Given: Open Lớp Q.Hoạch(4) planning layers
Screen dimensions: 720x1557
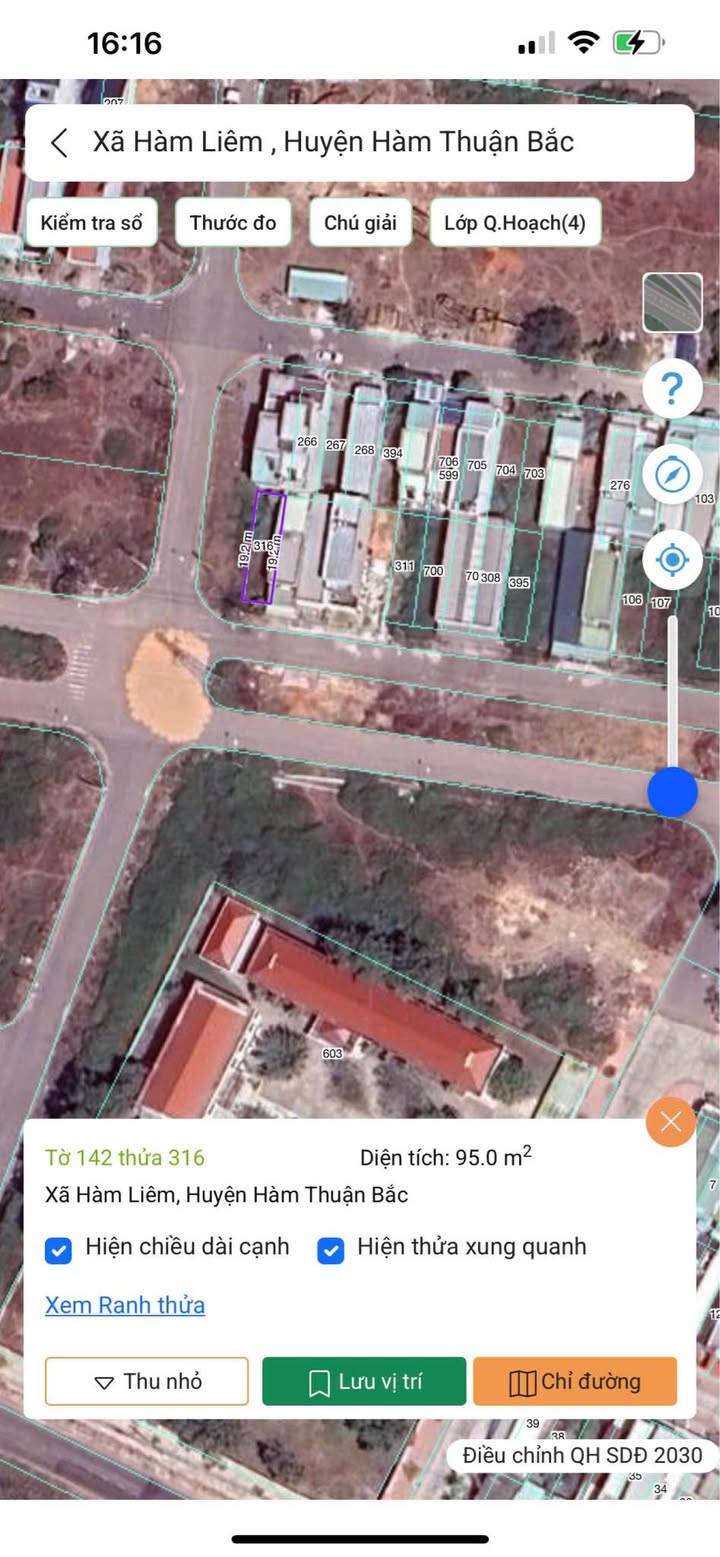Looking at the screenshot, I should [515, 222].
